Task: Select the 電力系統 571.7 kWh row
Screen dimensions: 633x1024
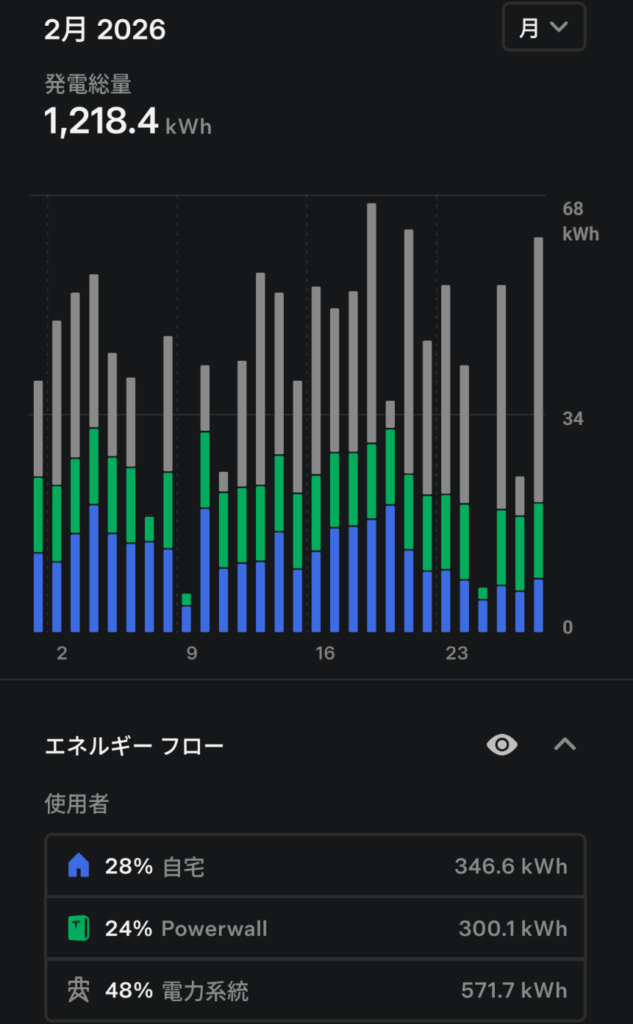Action: [x=315, y=990]
